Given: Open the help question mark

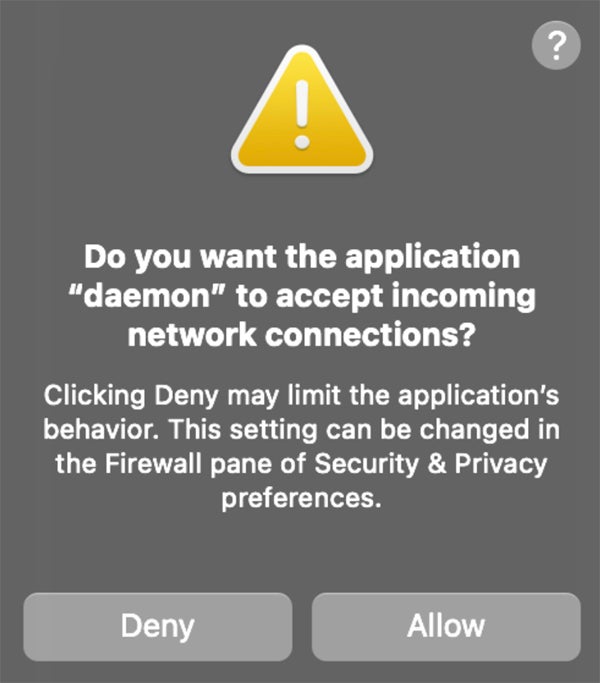Looking at the screenshot, I should 556,46.
